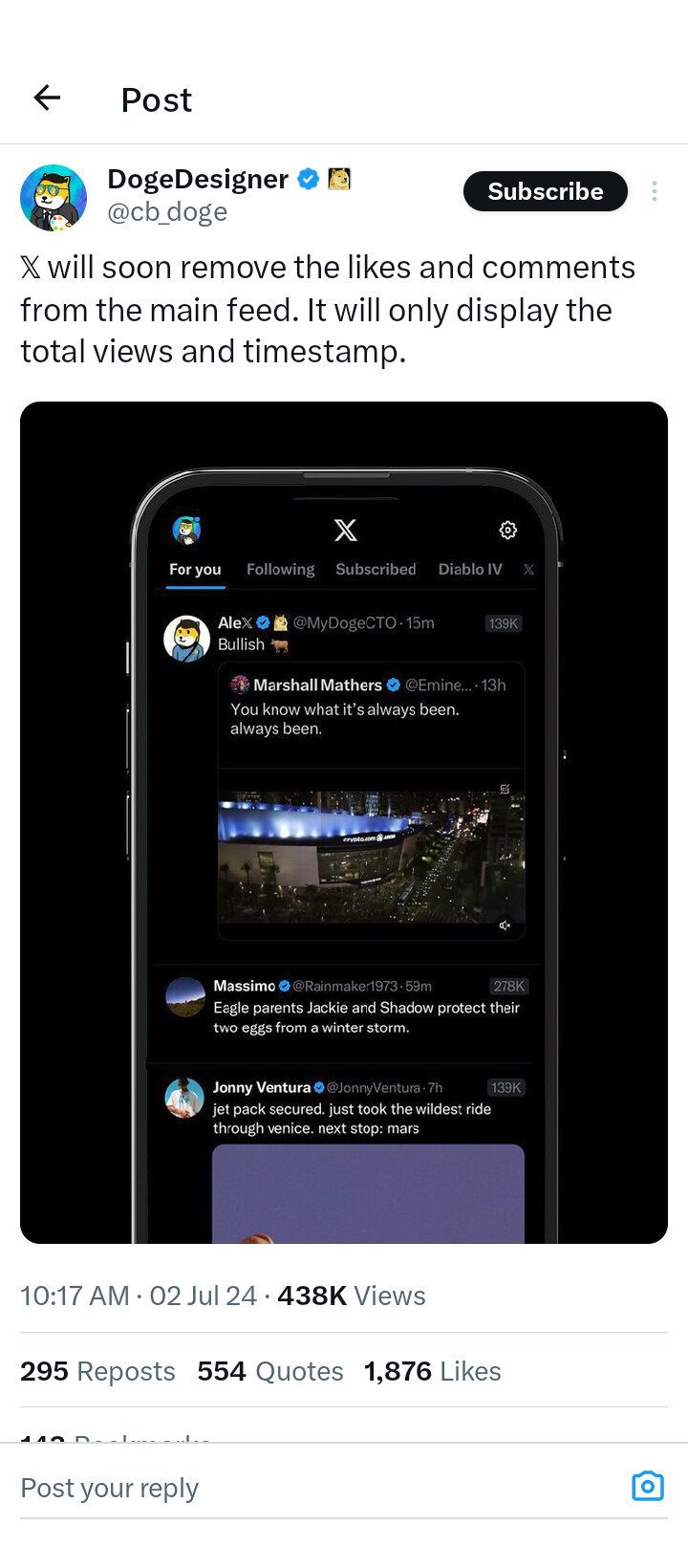The height and width of the screenshot is (1568, 688).
Task: Open DogeDesigner's profile picture
Action: [54, 198]
